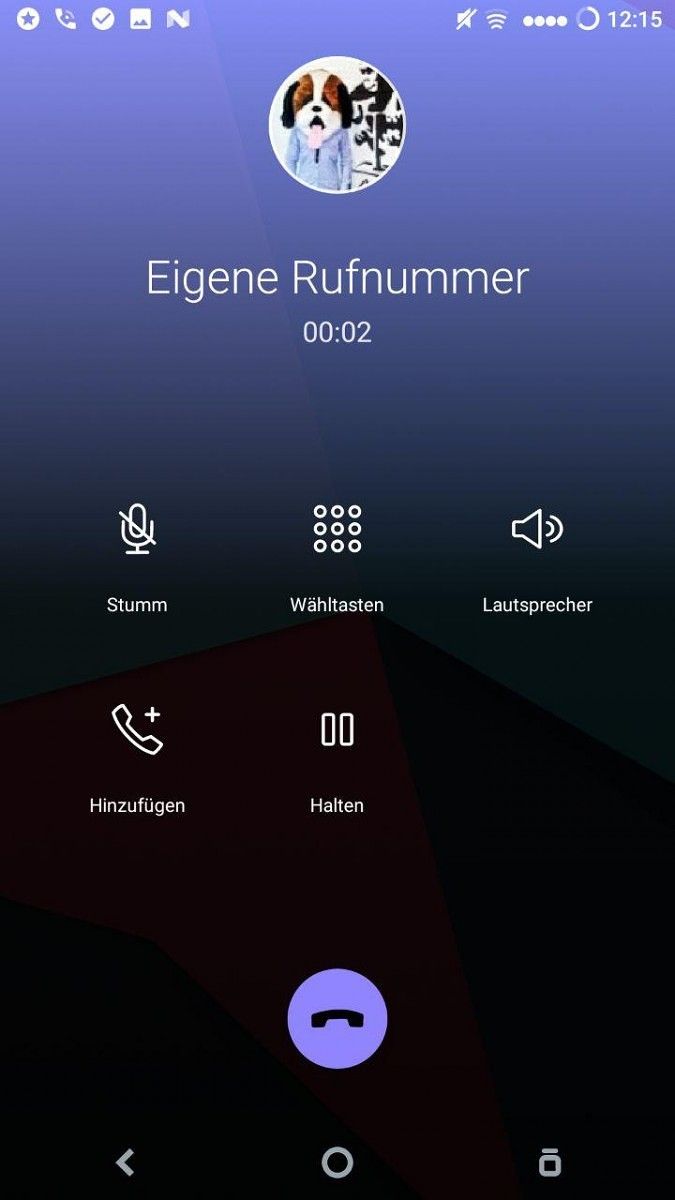The width and height of the screenshot is (675, 1200).
Task: Go back using the navigation bar arrow
Action: tap(125, 1162)
